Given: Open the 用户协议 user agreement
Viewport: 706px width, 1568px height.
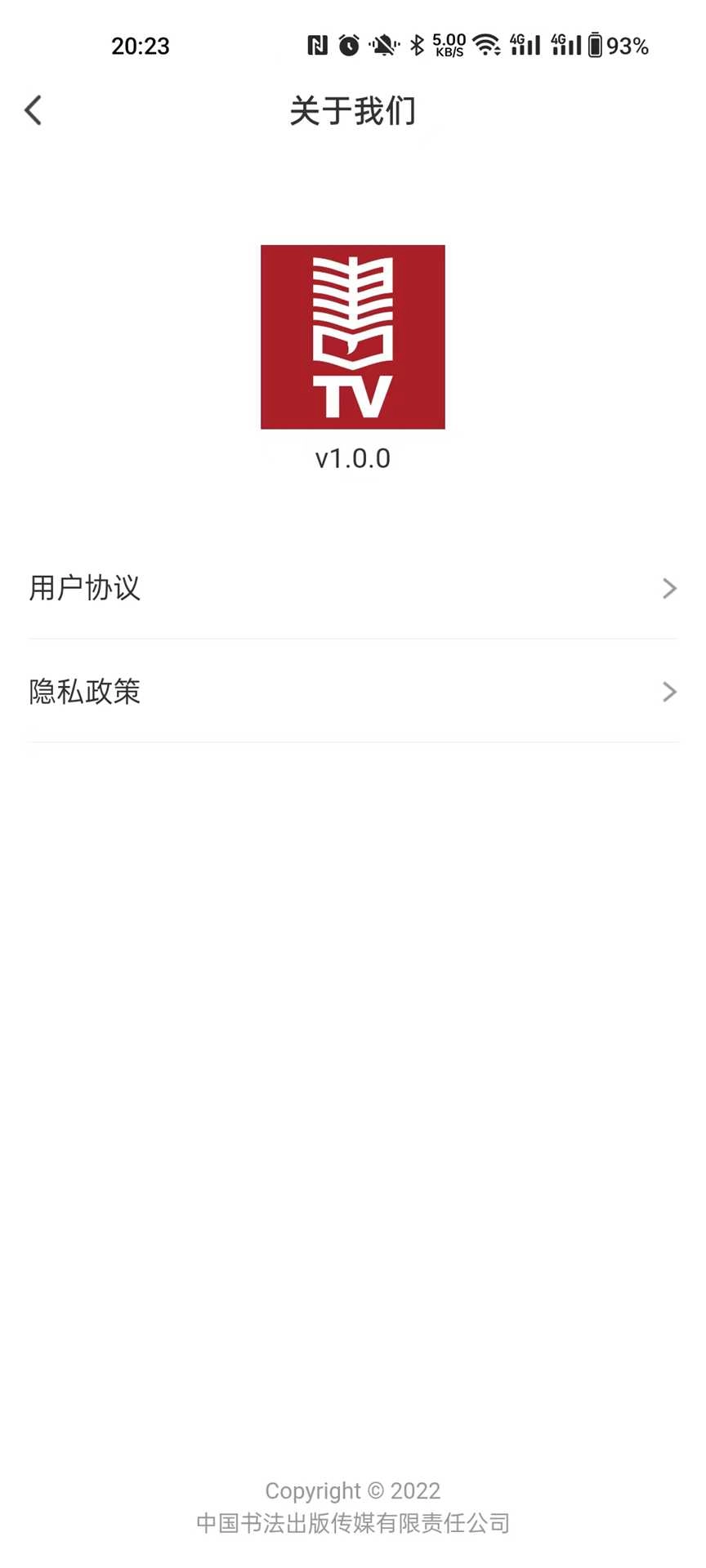Looking at the screenshot, I should tap(84, 588).
